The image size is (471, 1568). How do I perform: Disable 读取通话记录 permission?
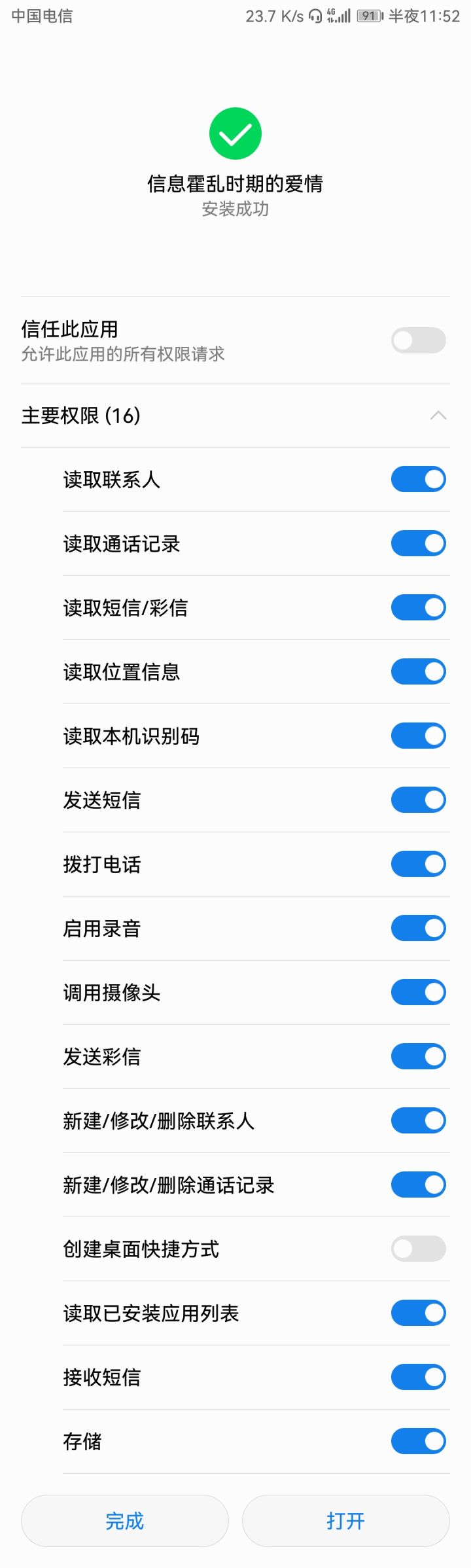point(418,543)
